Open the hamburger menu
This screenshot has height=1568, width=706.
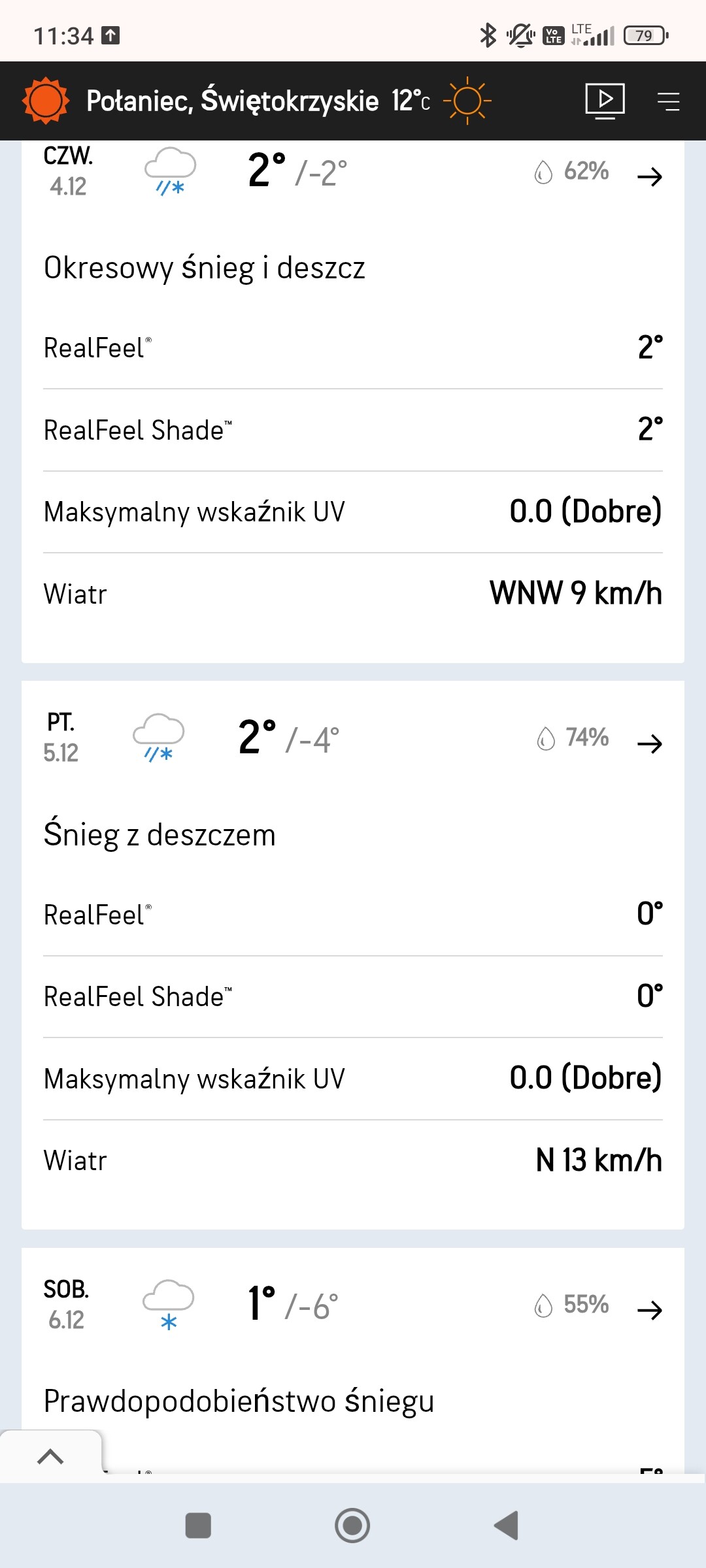(668, 101)
